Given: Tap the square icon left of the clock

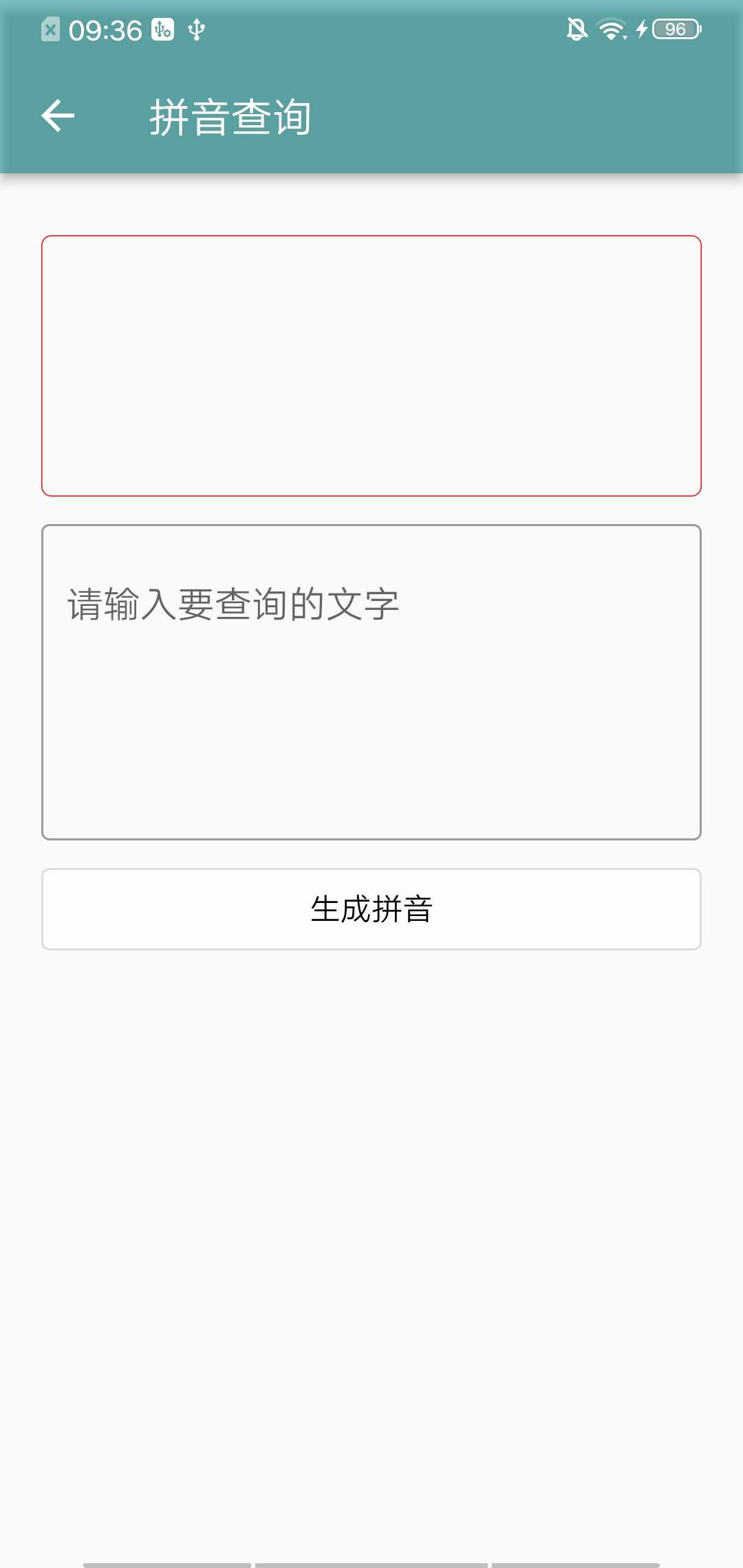Looking at the screenshot, I should pyautogui.click(x=50, y=29).
